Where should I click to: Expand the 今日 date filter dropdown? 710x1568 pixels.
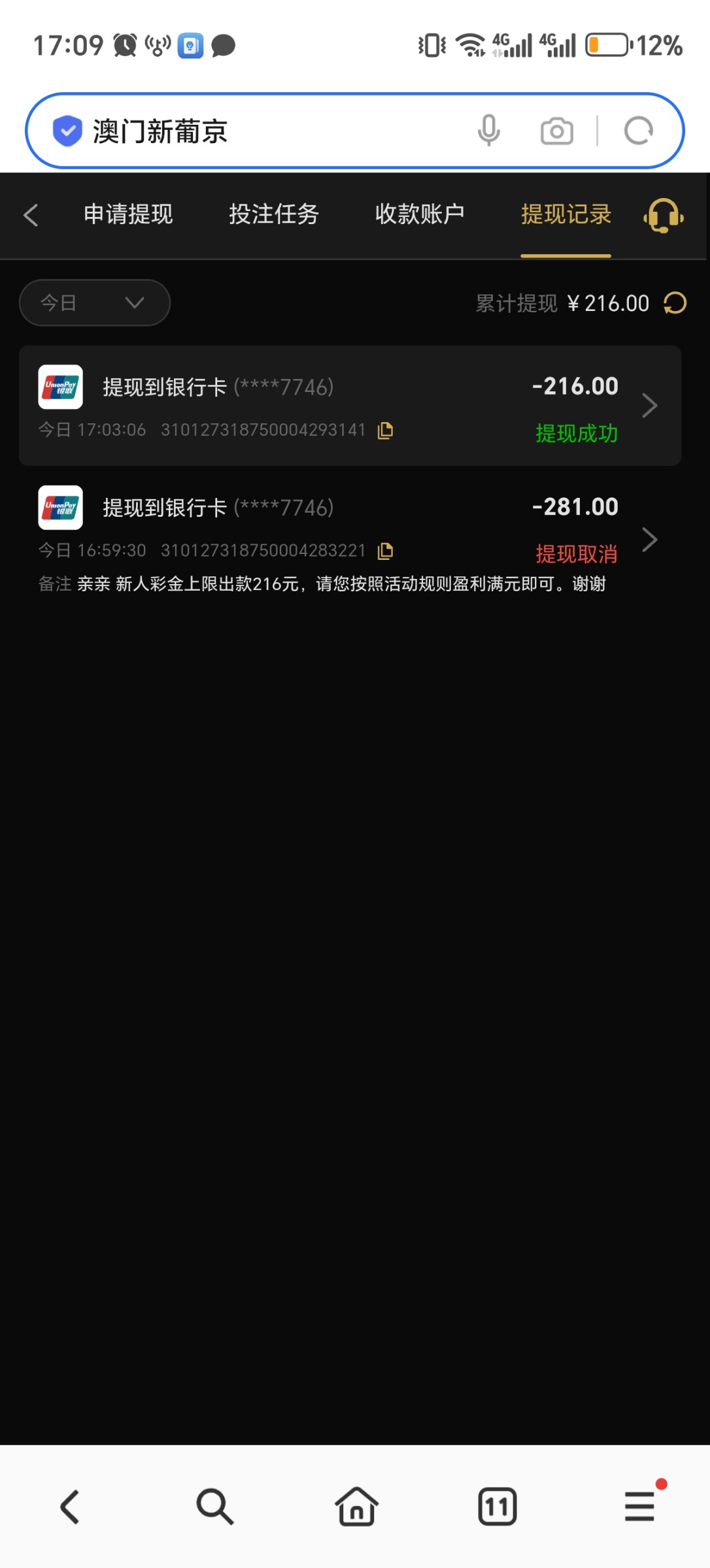95,302
